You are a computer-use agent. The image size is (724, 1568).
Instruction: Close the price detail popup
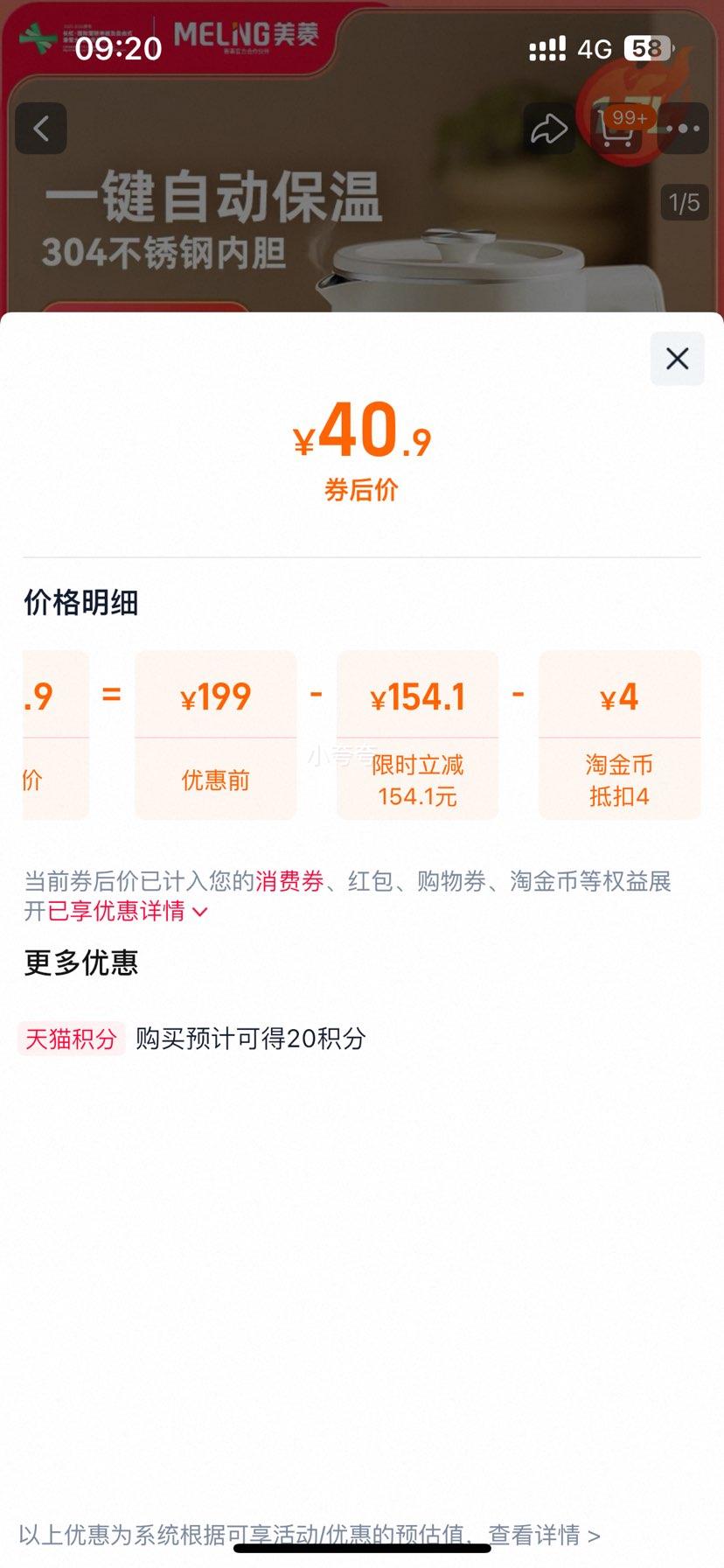[676, 359]
